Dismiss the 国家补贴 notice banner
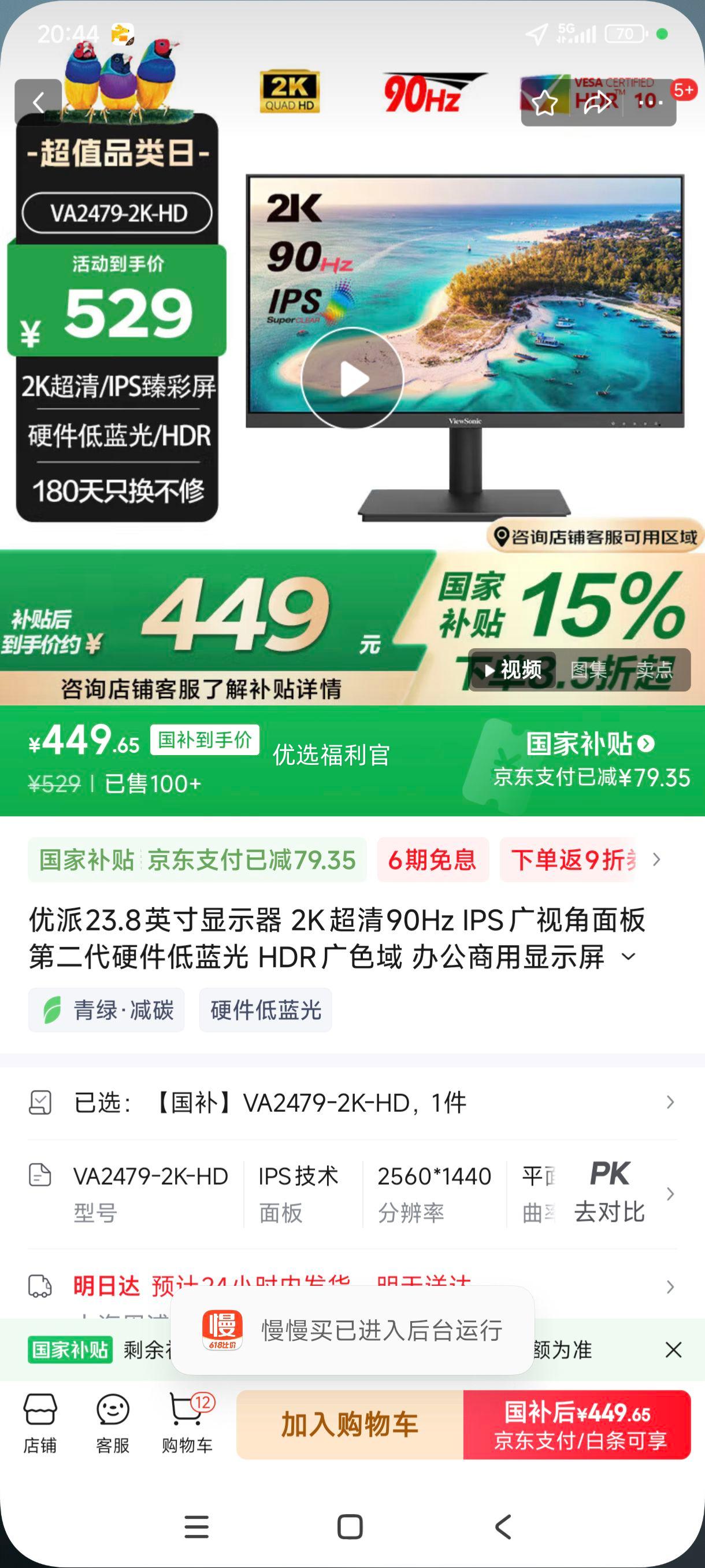The image size is (705, 1568). click(x=673, y=1350)
